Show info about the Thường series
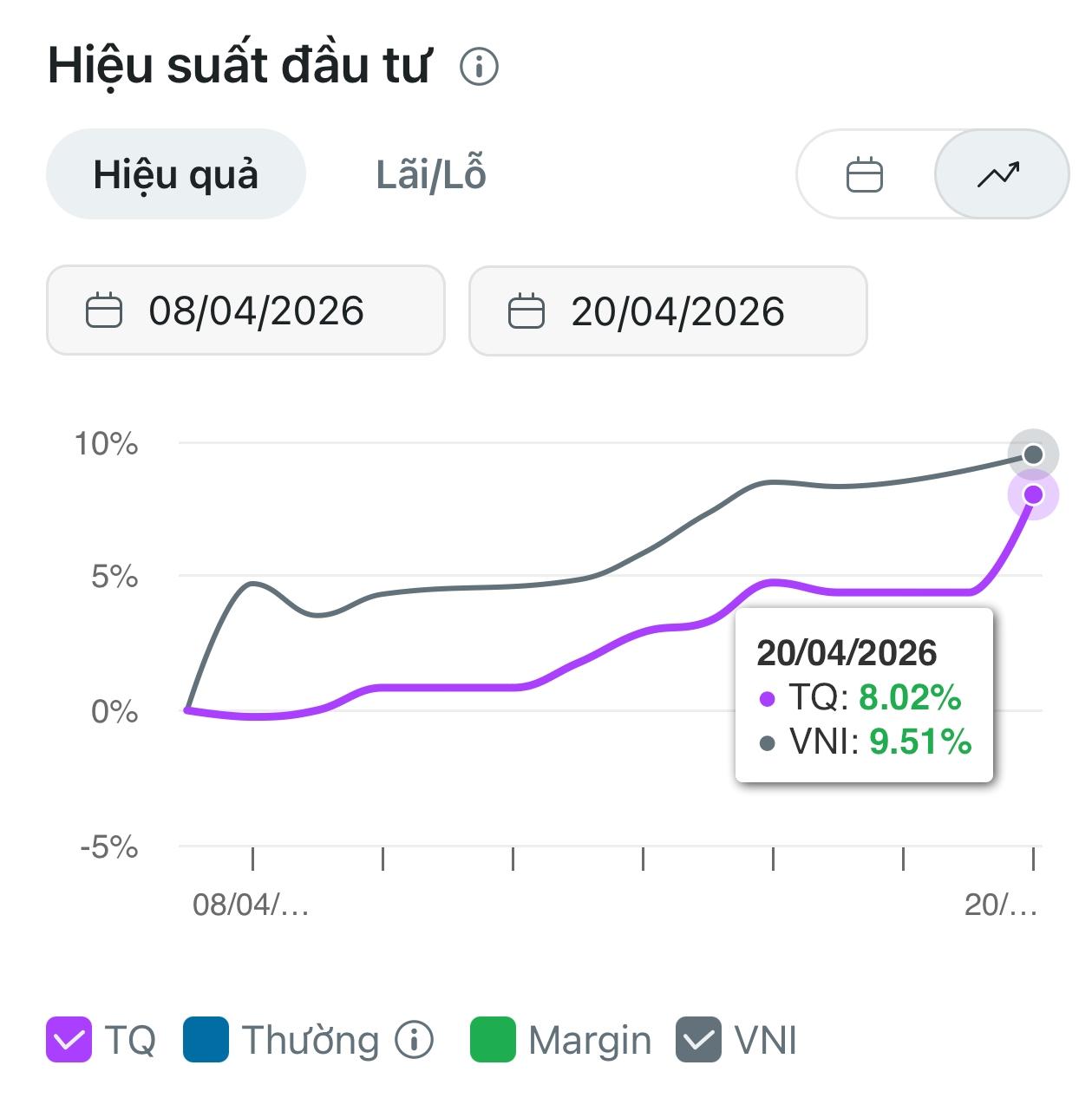Viewport: 1092px width, 1111px height. click(x=415, y=1039)
